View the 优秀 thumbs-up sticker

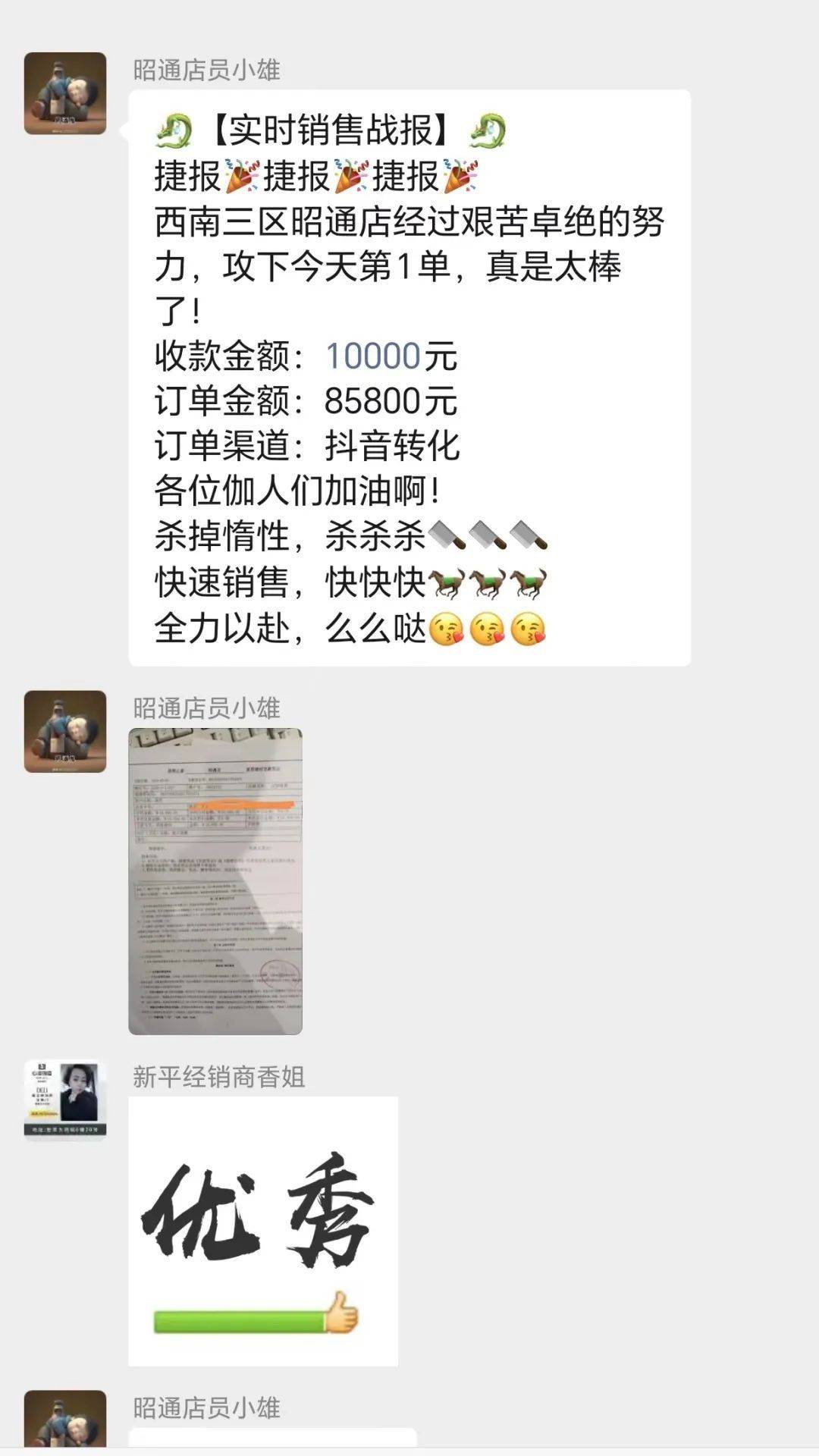click(262, 1232)
